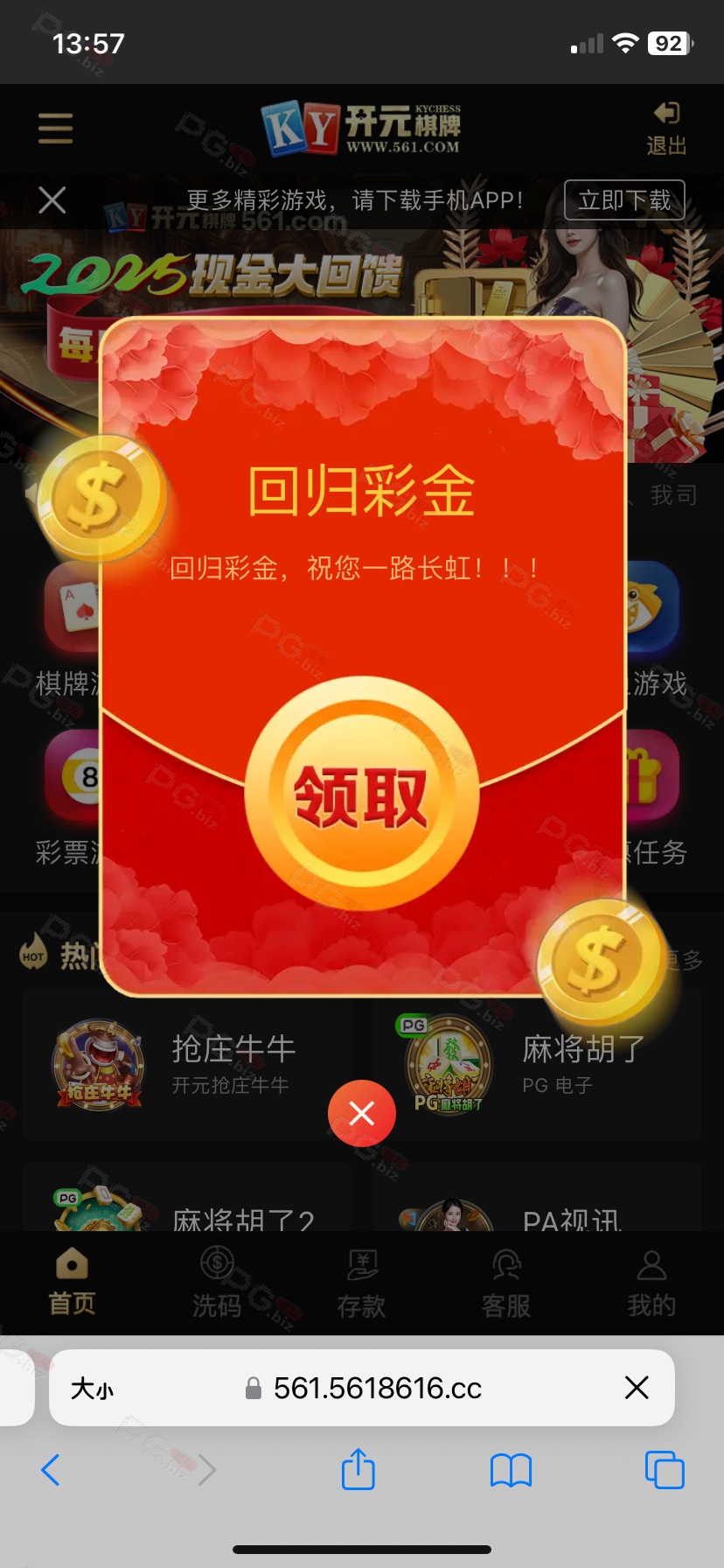Open the 抢庄牛牛 game card
The image size is (724, 1568).
click(187, 1065)
